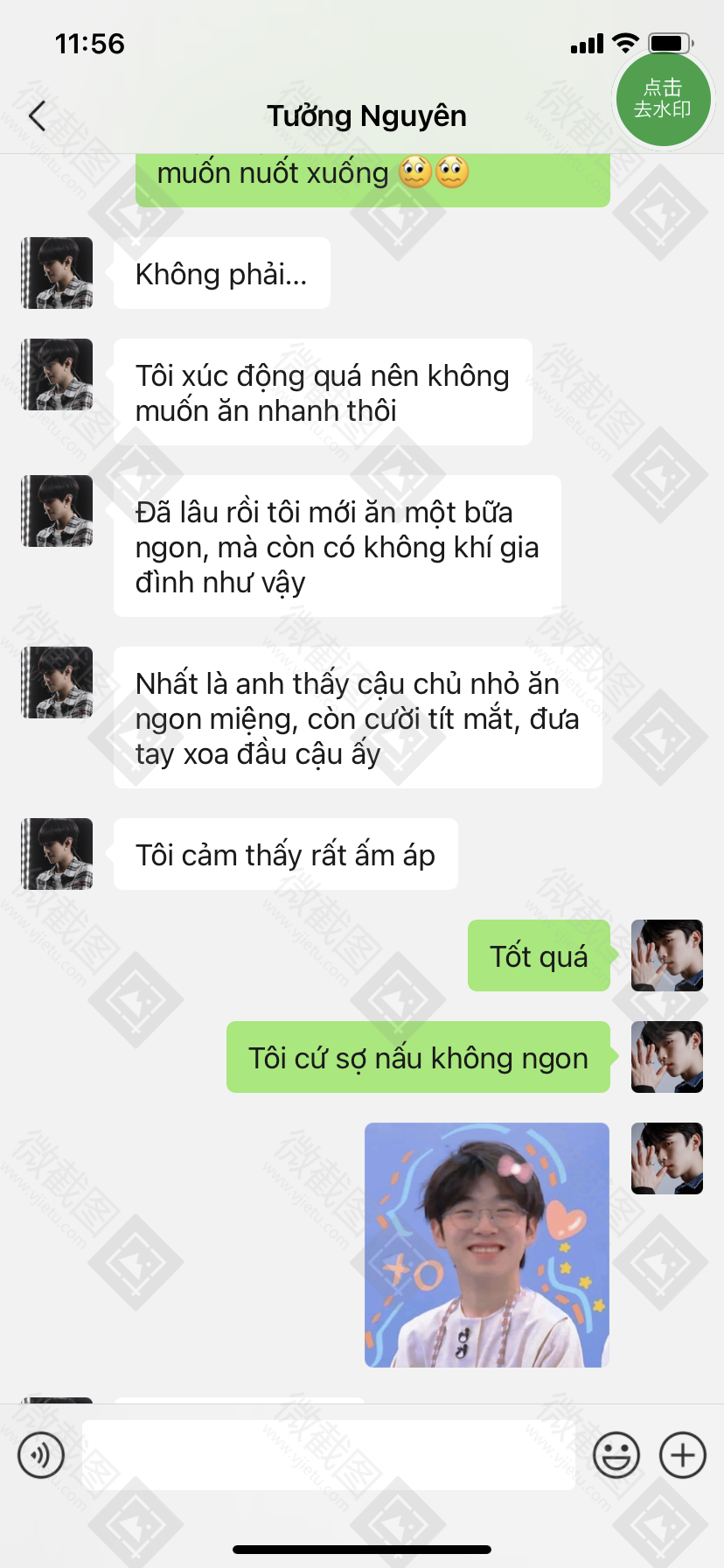Tap the green remove-watermark button

click(662, 99)
